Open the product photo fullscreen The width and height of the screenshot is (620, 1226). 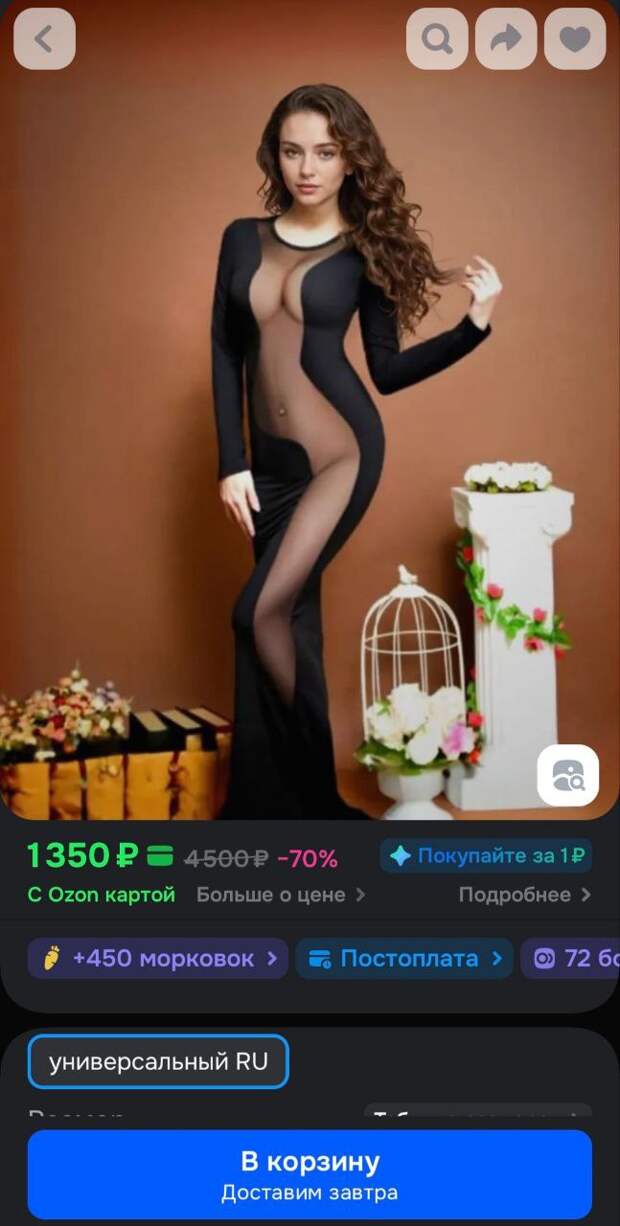[310, 450]
